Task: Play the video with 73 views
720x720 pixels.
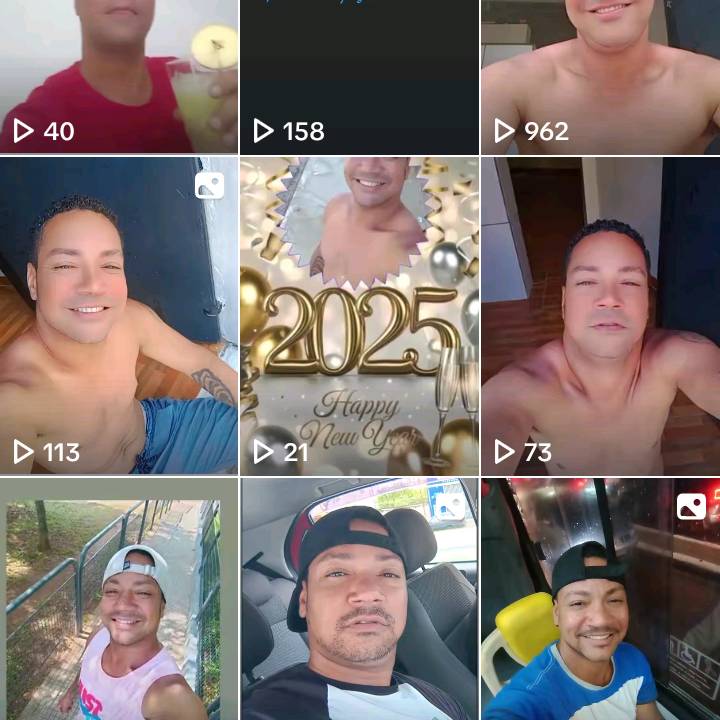Action: pos(600,315)
